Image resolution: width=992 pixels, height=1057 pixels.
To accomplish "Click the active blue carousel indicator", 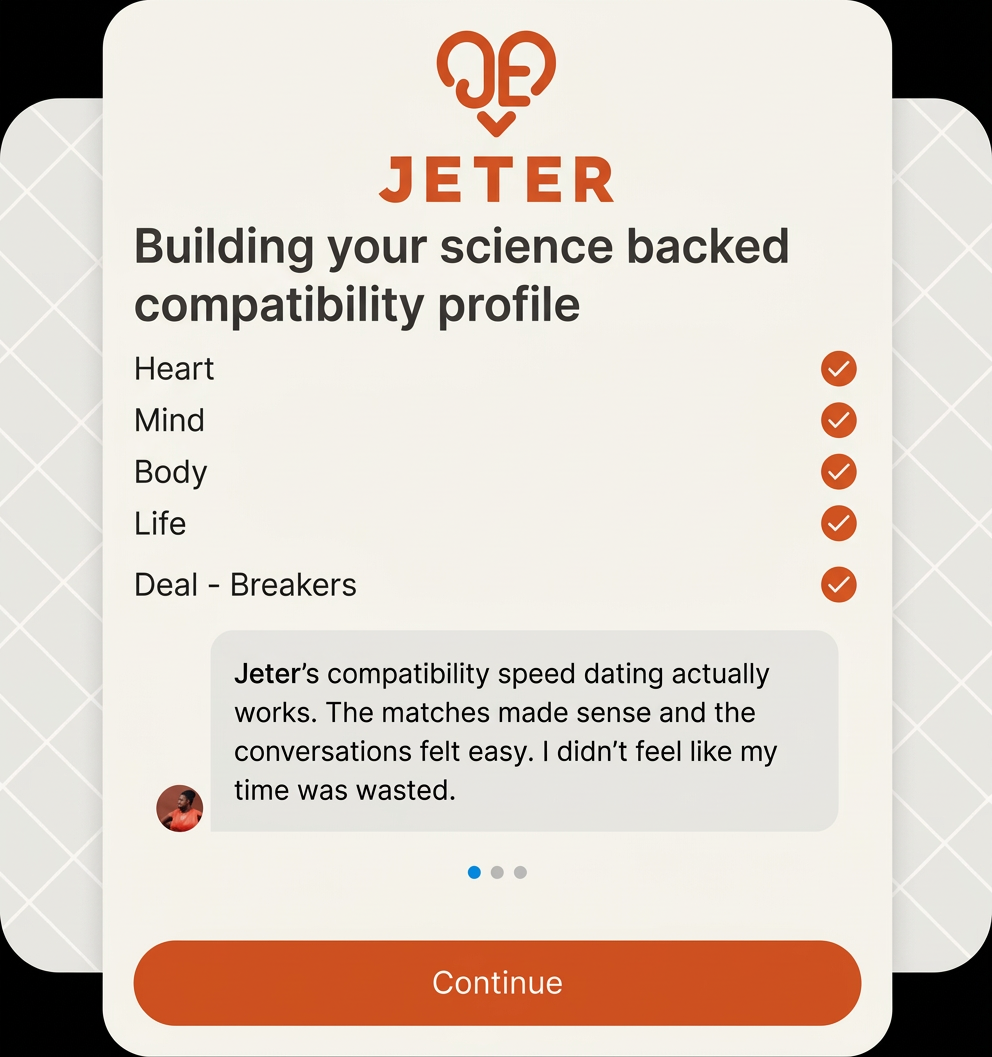I will click(474, 872).
